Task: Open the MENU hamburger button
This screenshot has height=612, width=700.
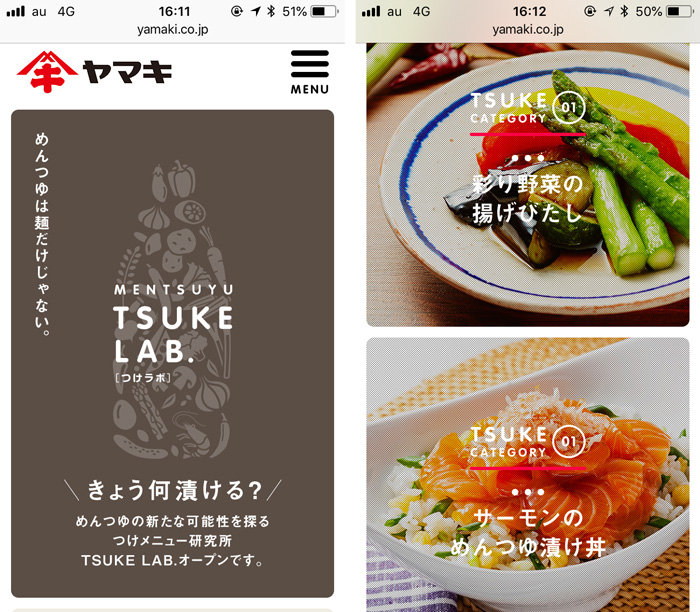Action: click(309, 71)
